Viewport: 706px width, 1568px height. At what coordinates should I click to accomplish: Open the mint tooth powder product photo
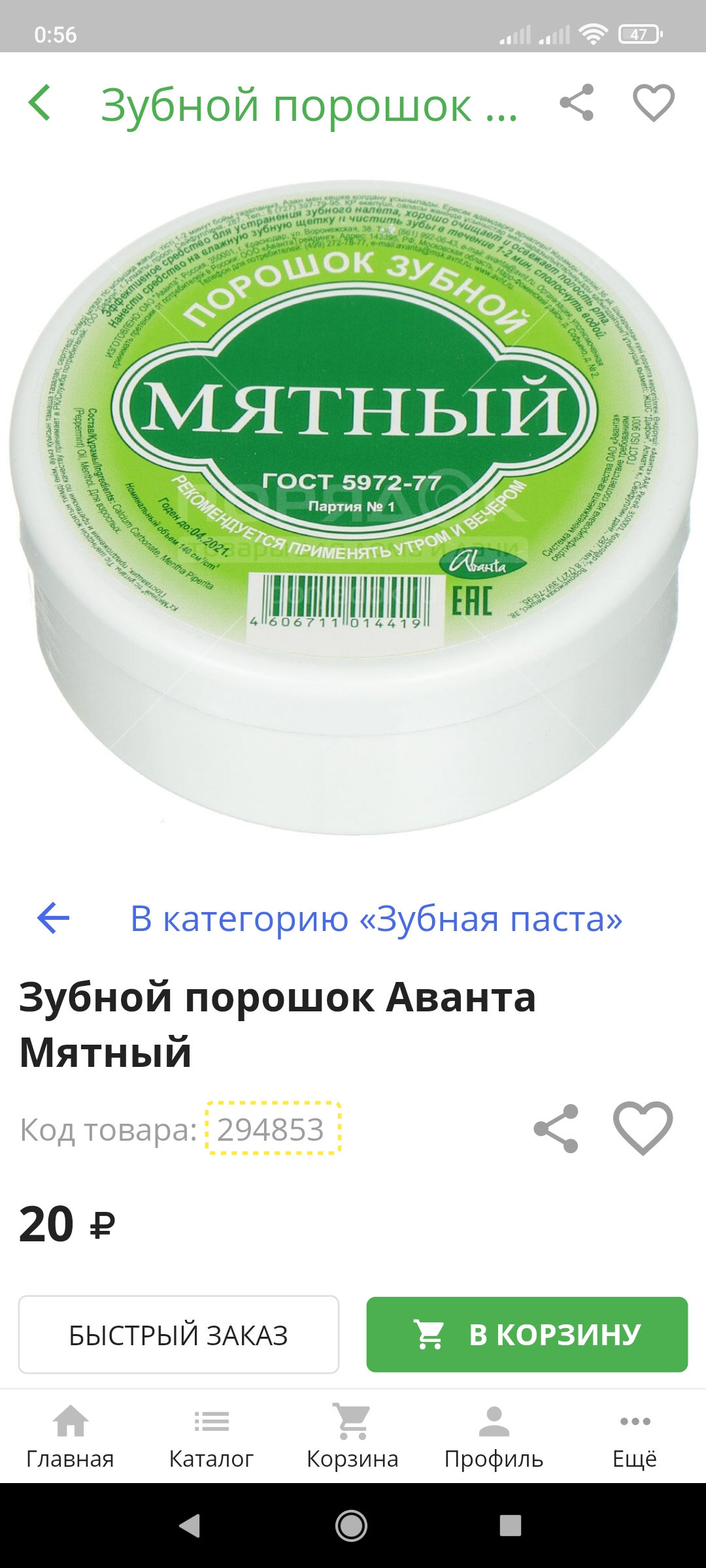tap(353, 503)
